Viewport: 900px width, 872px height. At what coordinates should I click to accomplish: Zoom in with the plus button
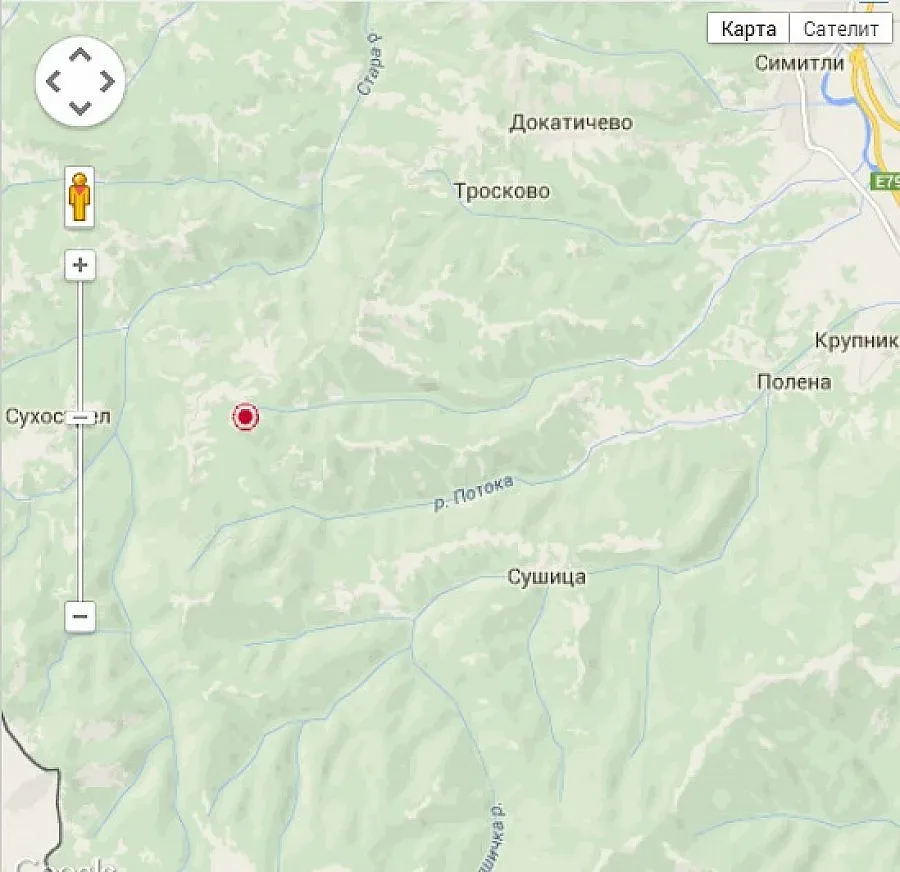(80, 265)
